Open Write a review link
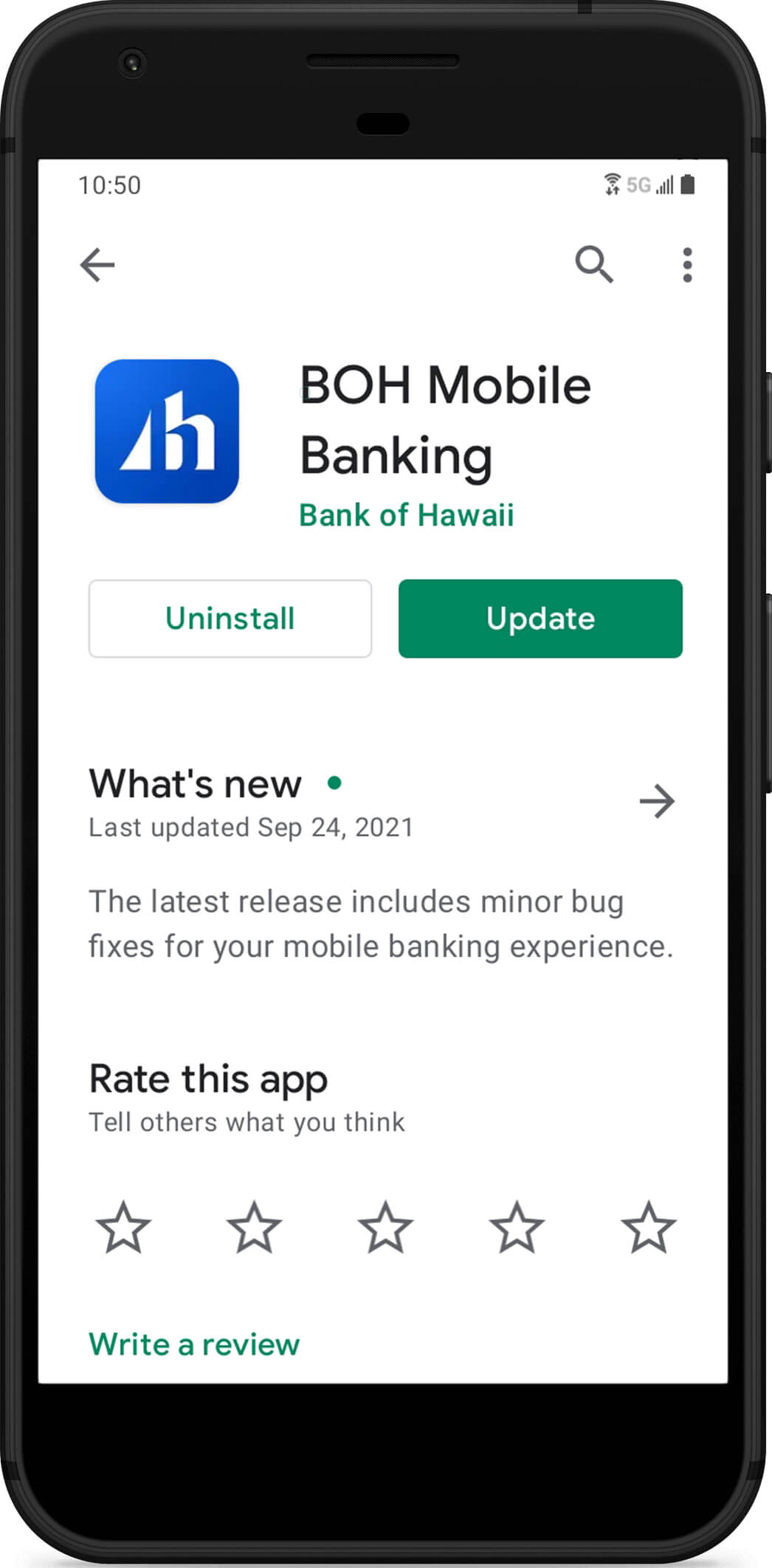 (194, 1344)
